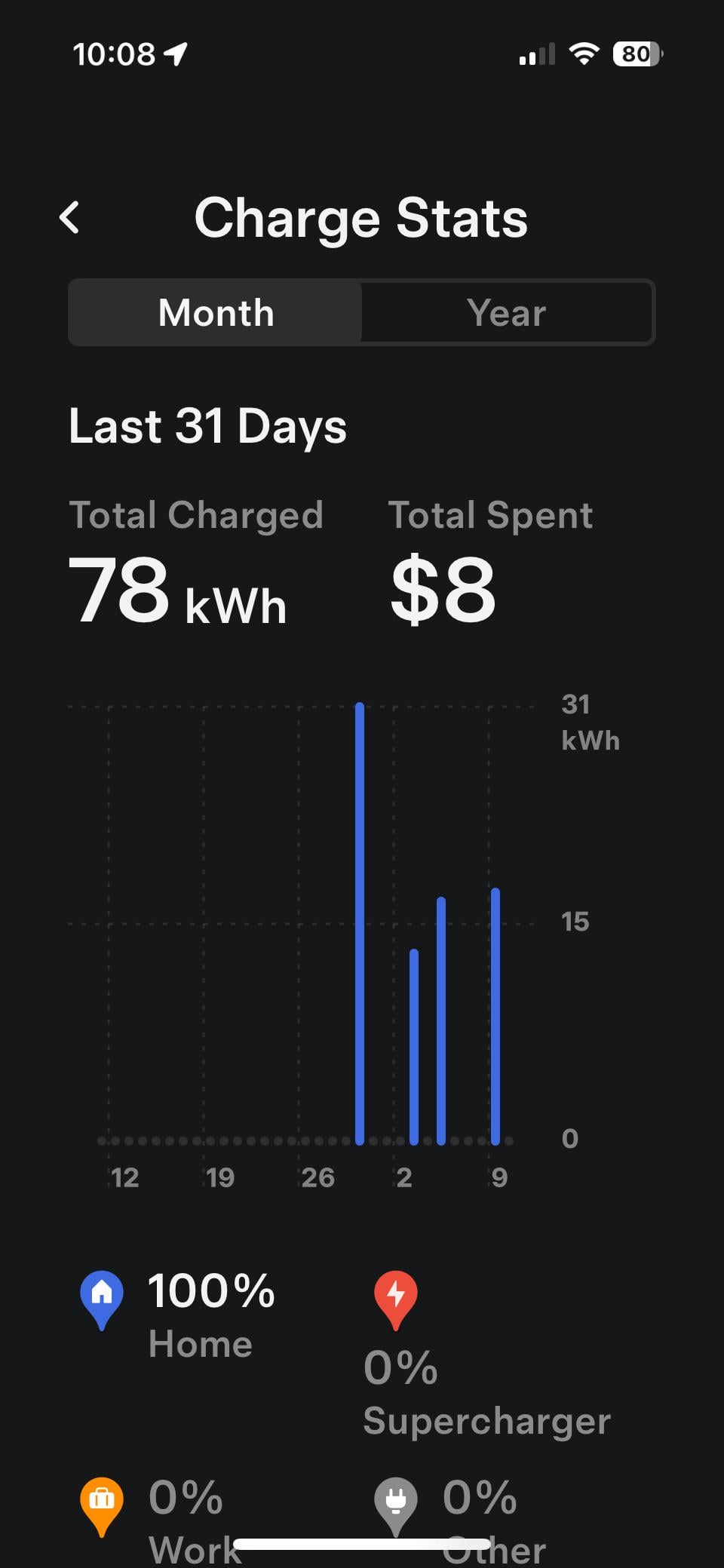
Task: Select the Month segment
Action: (216, 312)
